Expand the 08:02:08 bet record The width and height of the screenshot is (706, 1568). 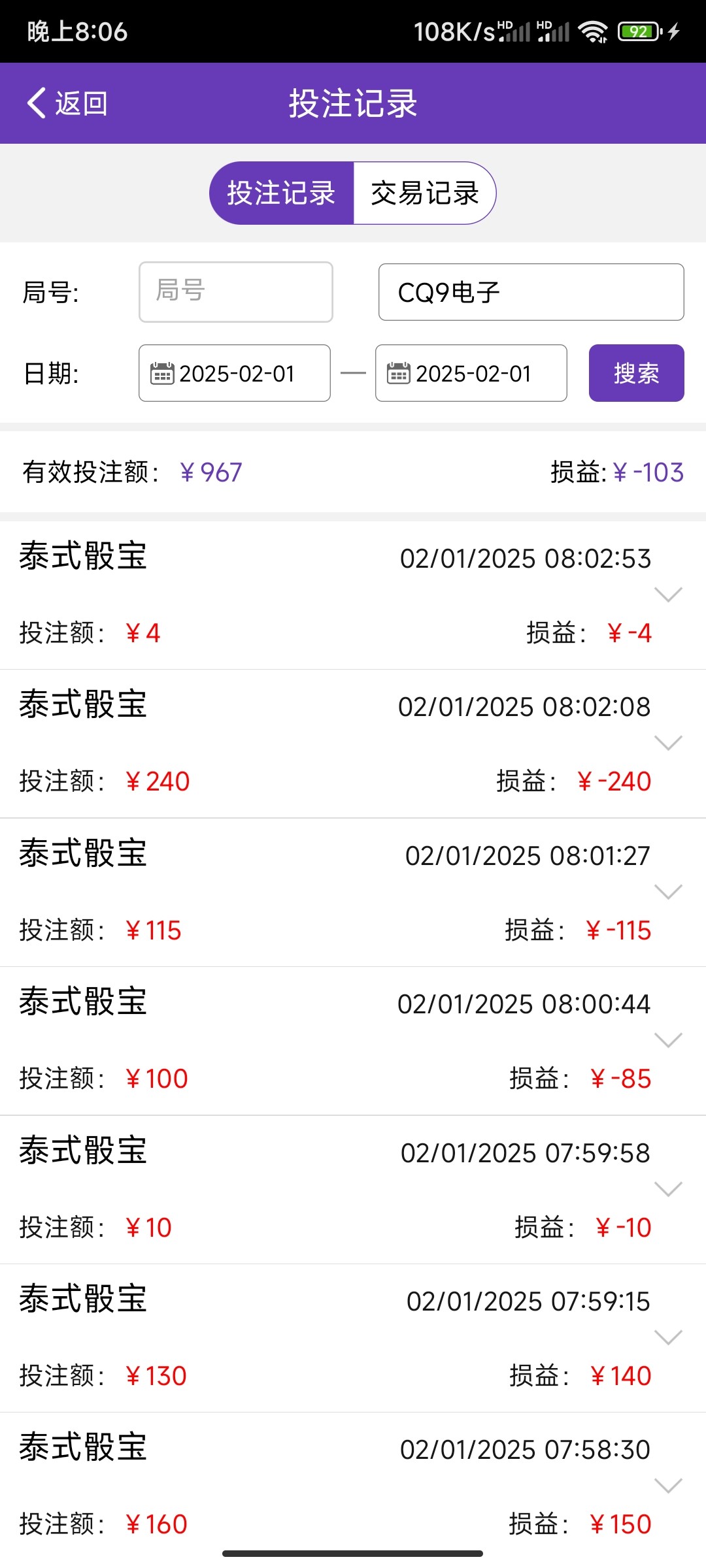(x=668, y=743)
